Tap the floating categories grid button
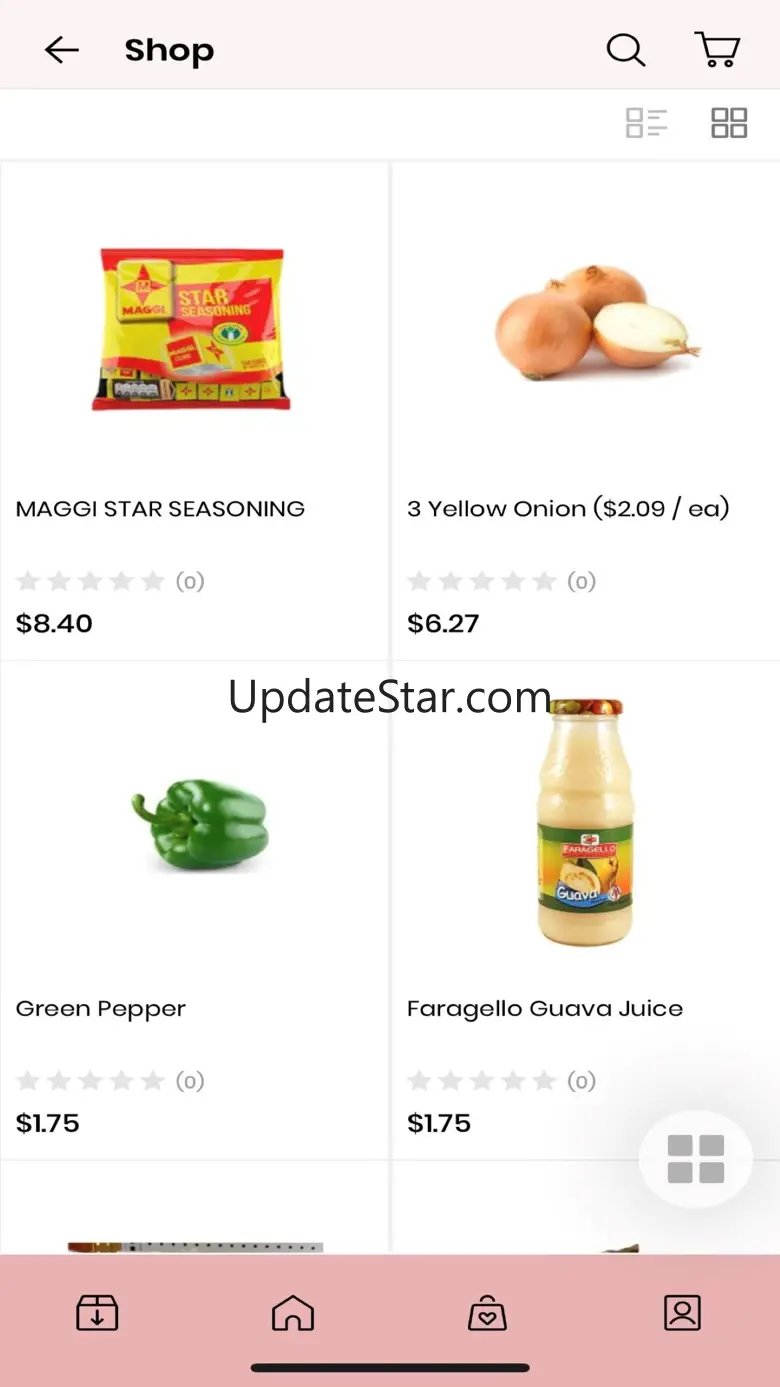Image resolution: width=780 pixels, height=1387 pixels. point(696,1160)
